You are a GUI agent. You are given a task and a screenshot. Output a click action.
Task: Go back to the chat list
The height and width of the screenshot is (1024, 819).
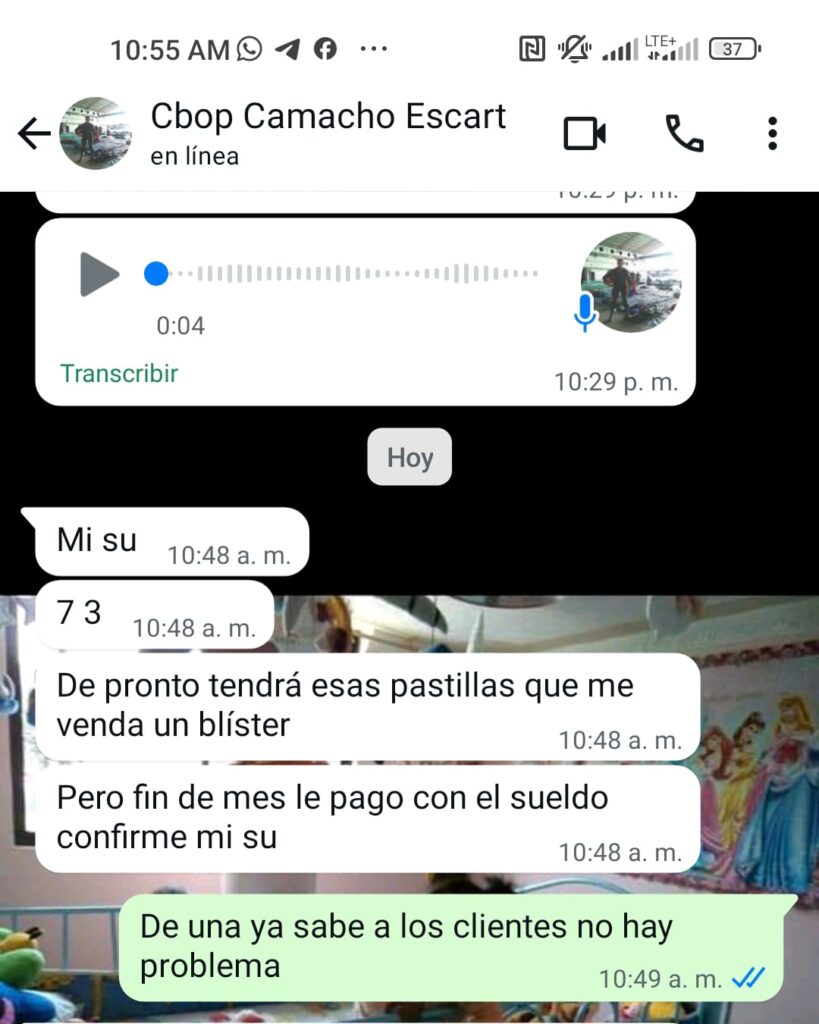pyautogui.click(x=33, y=133)
